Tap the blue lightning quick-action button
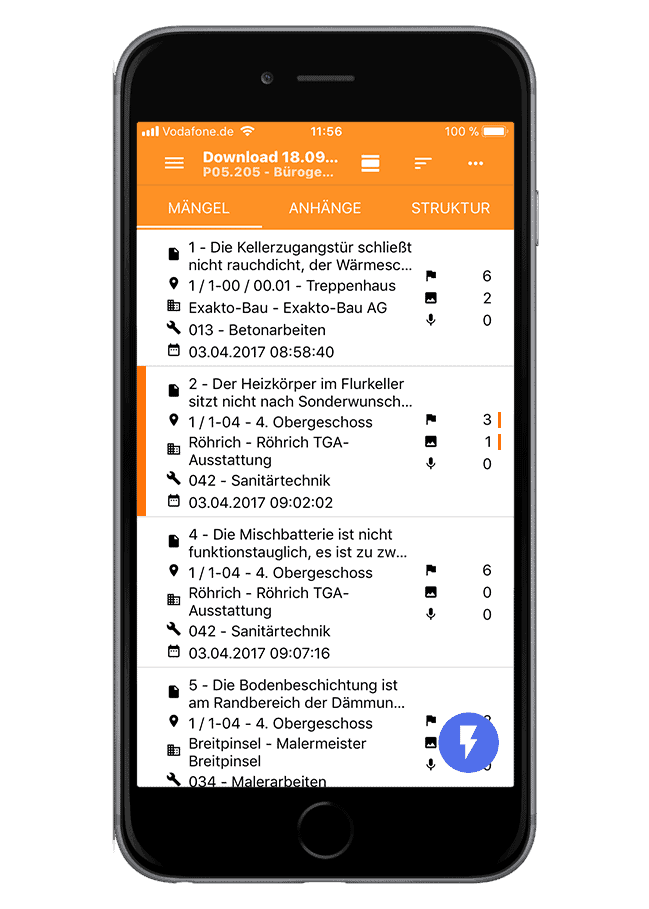649x909 pixels. coord(468,742)
